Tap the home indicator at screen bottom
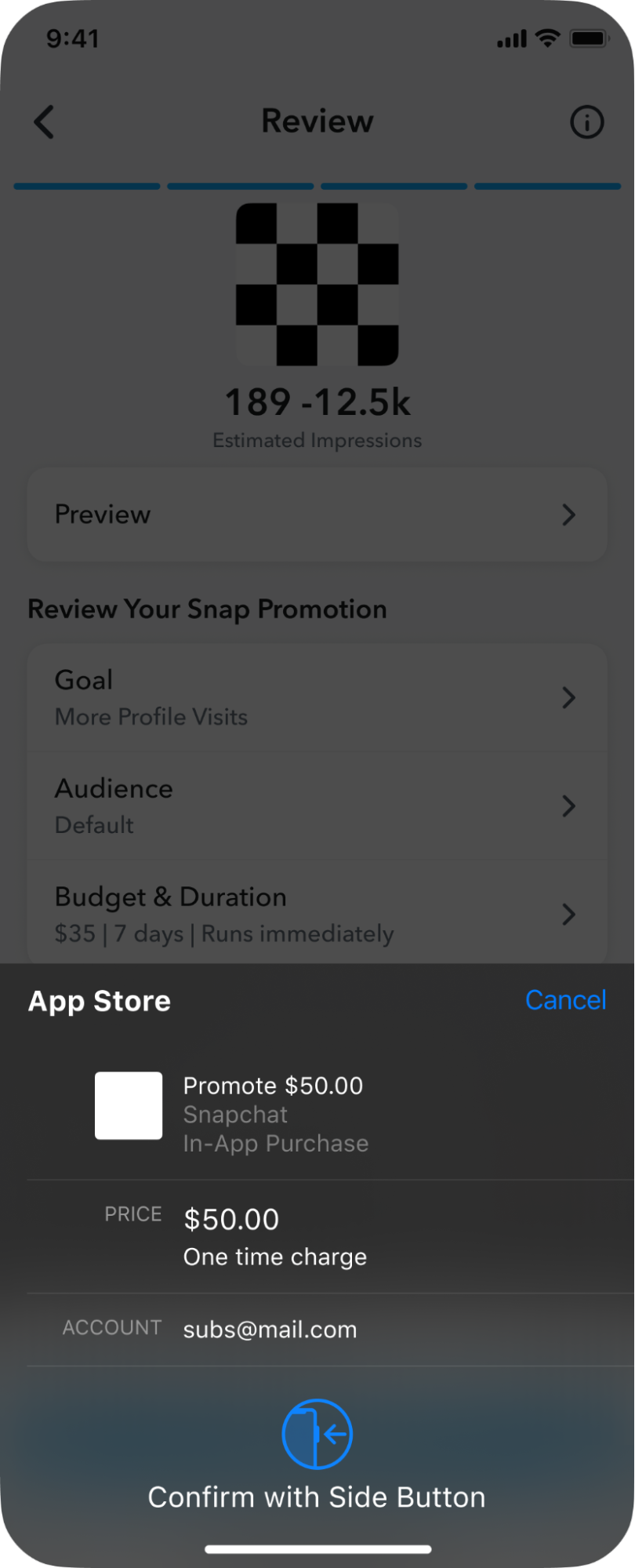This screenshot has height=1568, width=635. (317, 1548)
